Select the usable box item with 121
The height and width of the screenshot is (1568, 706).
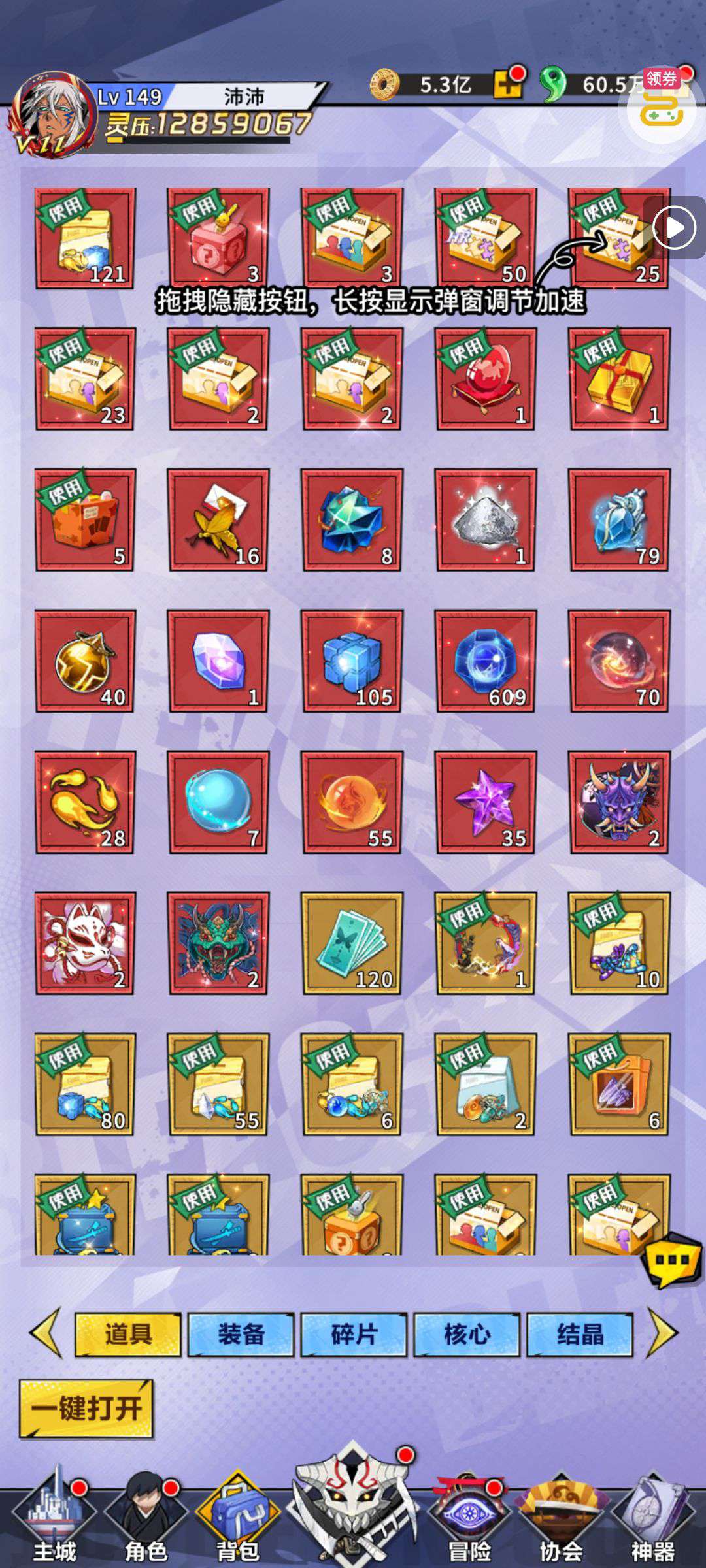(85, 238)
